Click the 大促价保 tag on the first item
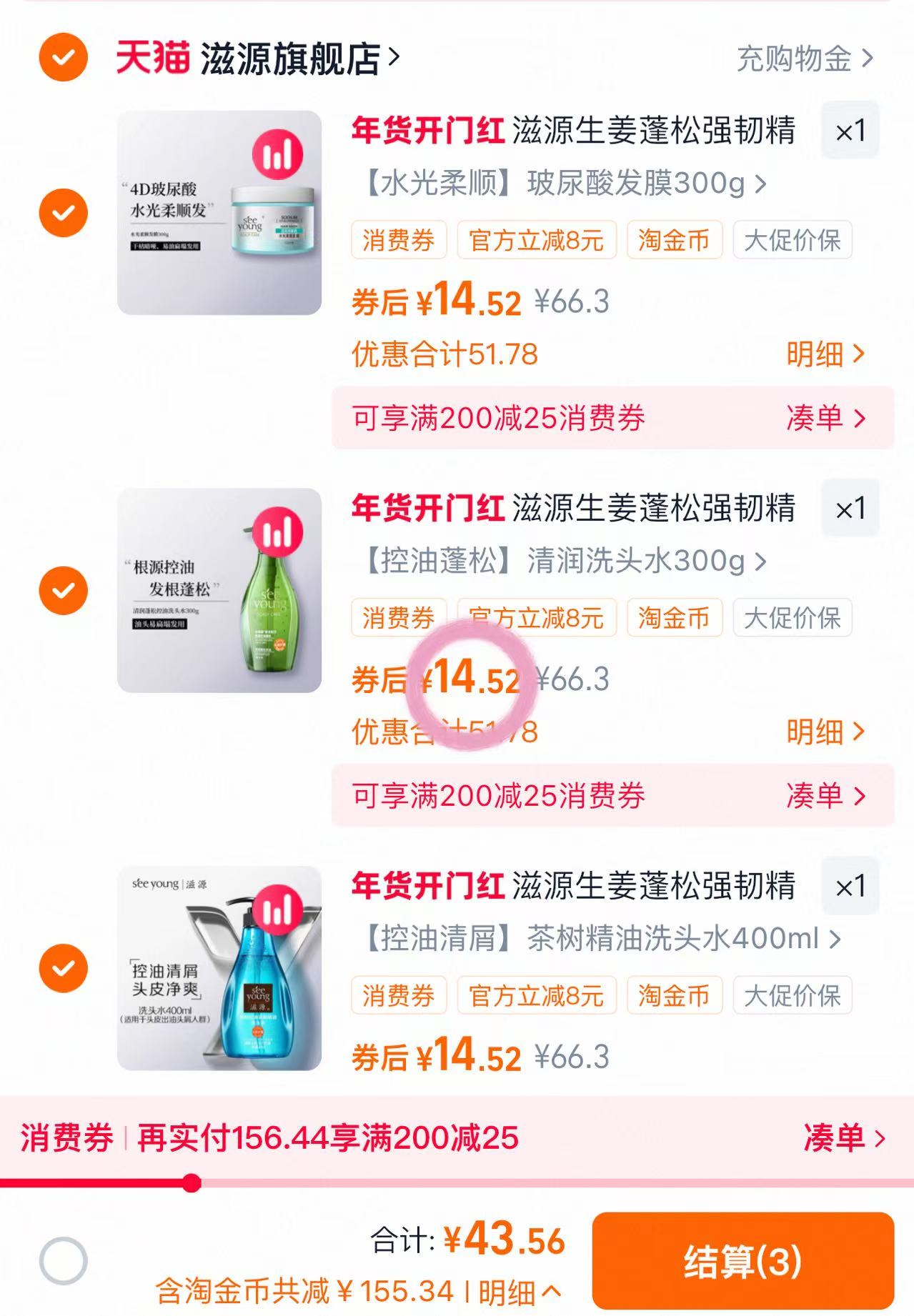Image resolution: width=914 pixels, height=1316 pixels. (793, 241)
